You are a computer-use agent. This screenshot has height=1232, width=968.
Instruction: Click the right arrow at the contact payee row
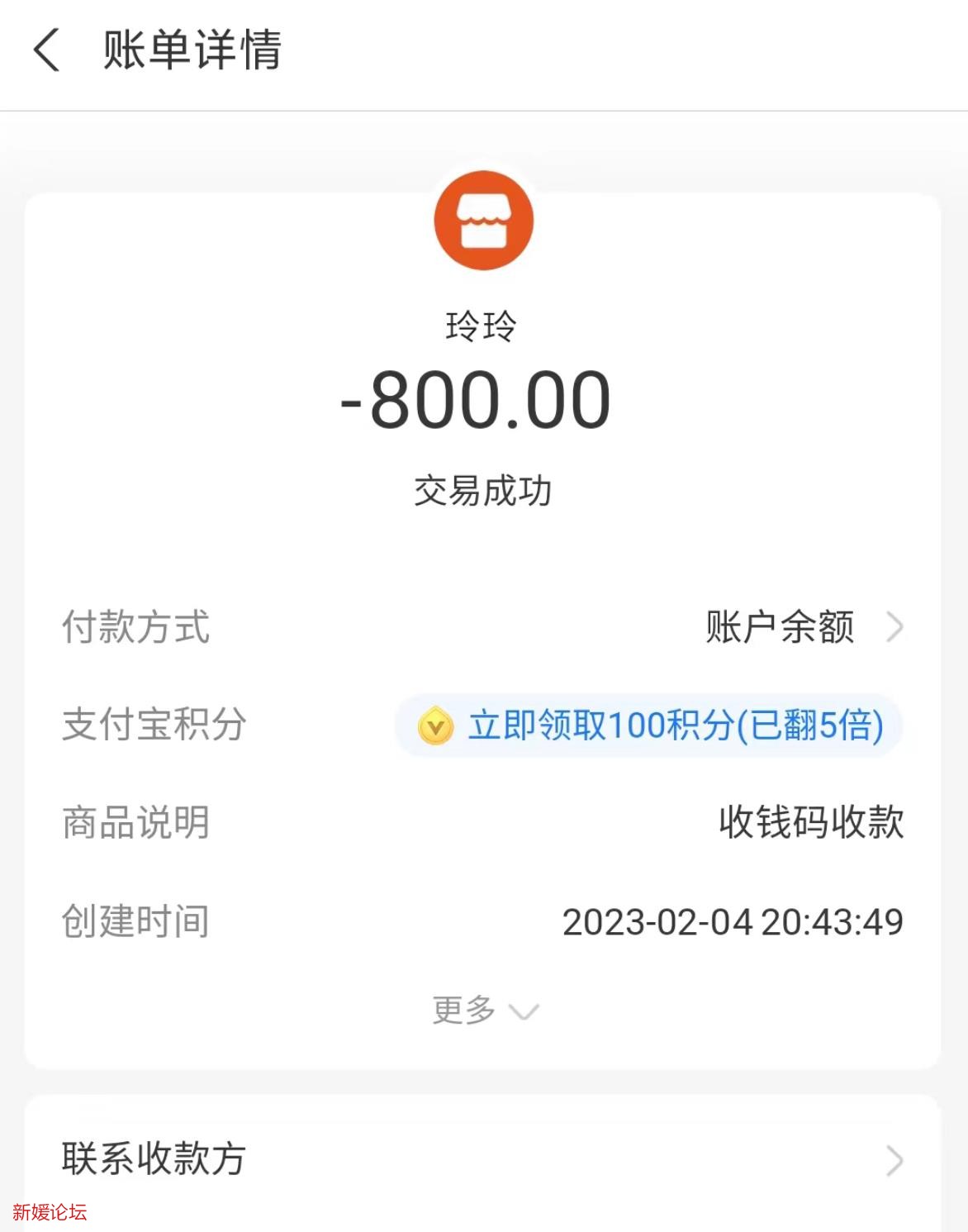point(897,1160)
